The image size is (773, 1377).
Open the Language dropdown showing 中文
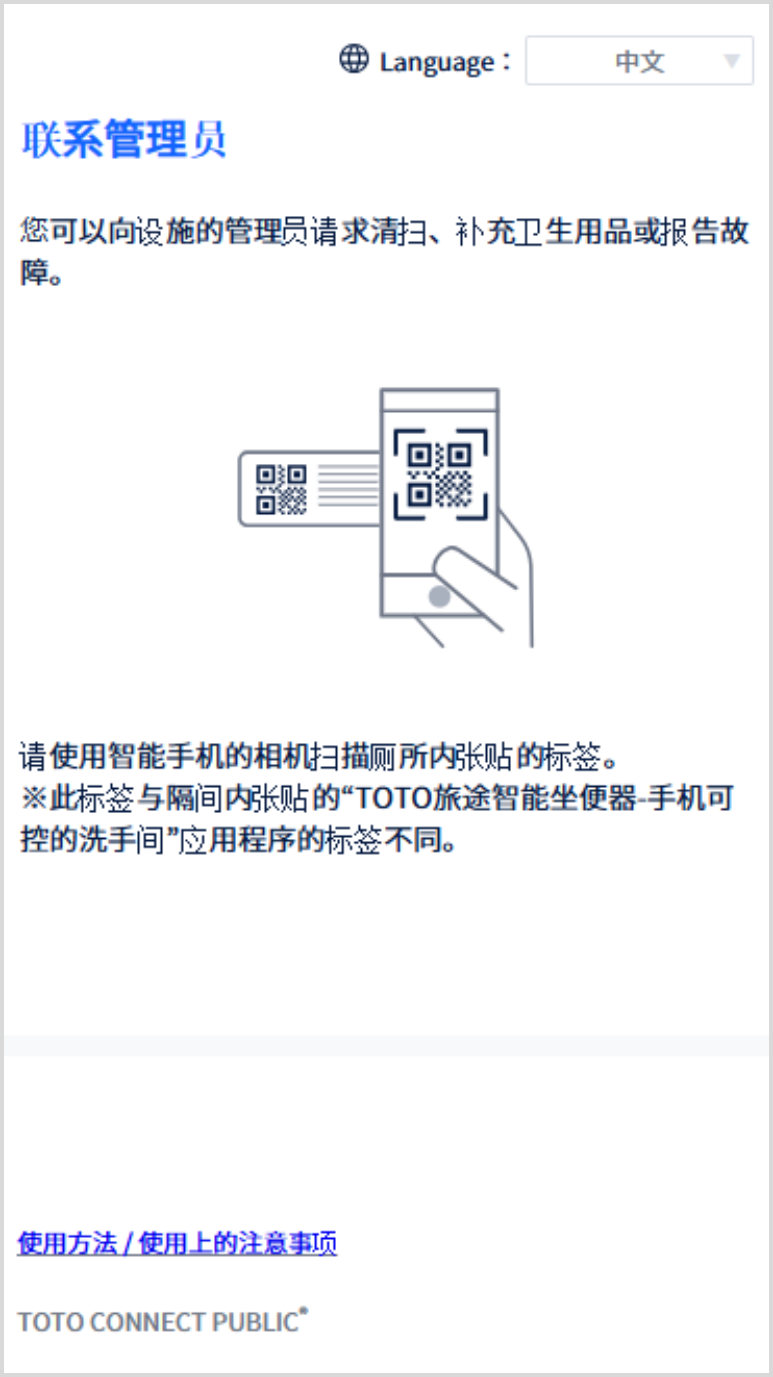click(x=639, y=62)
